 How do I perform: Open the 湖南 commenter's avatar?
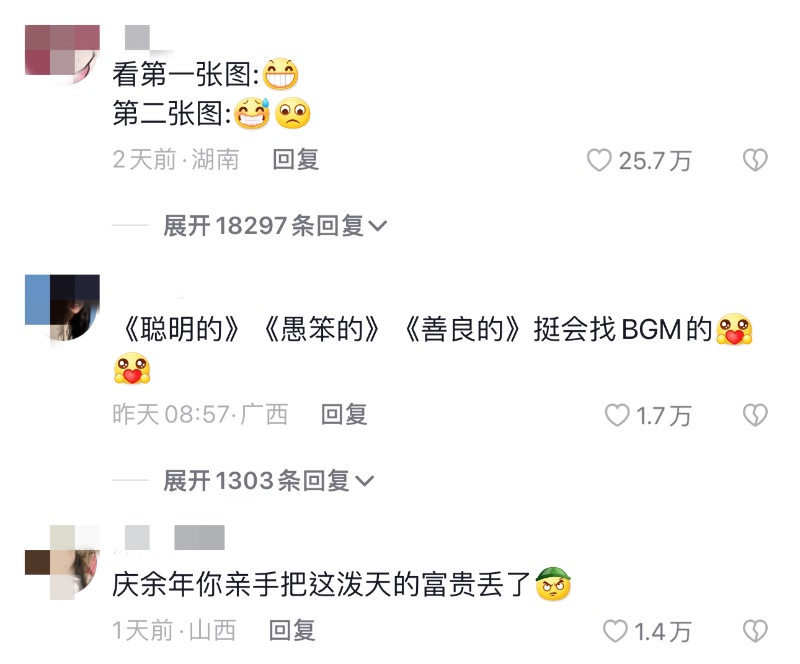click(x=62, y=50)
